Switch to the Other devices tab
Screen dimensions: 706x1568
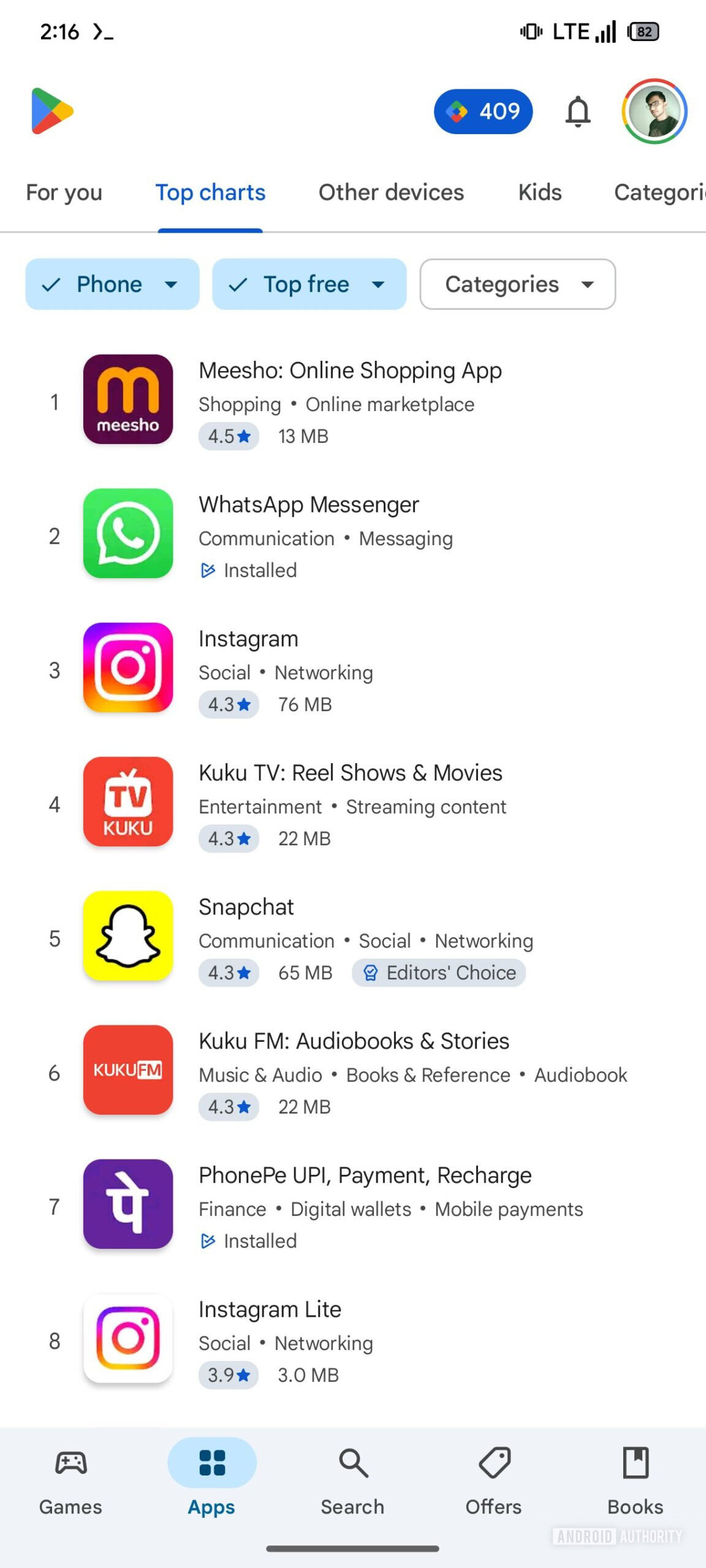391,192
